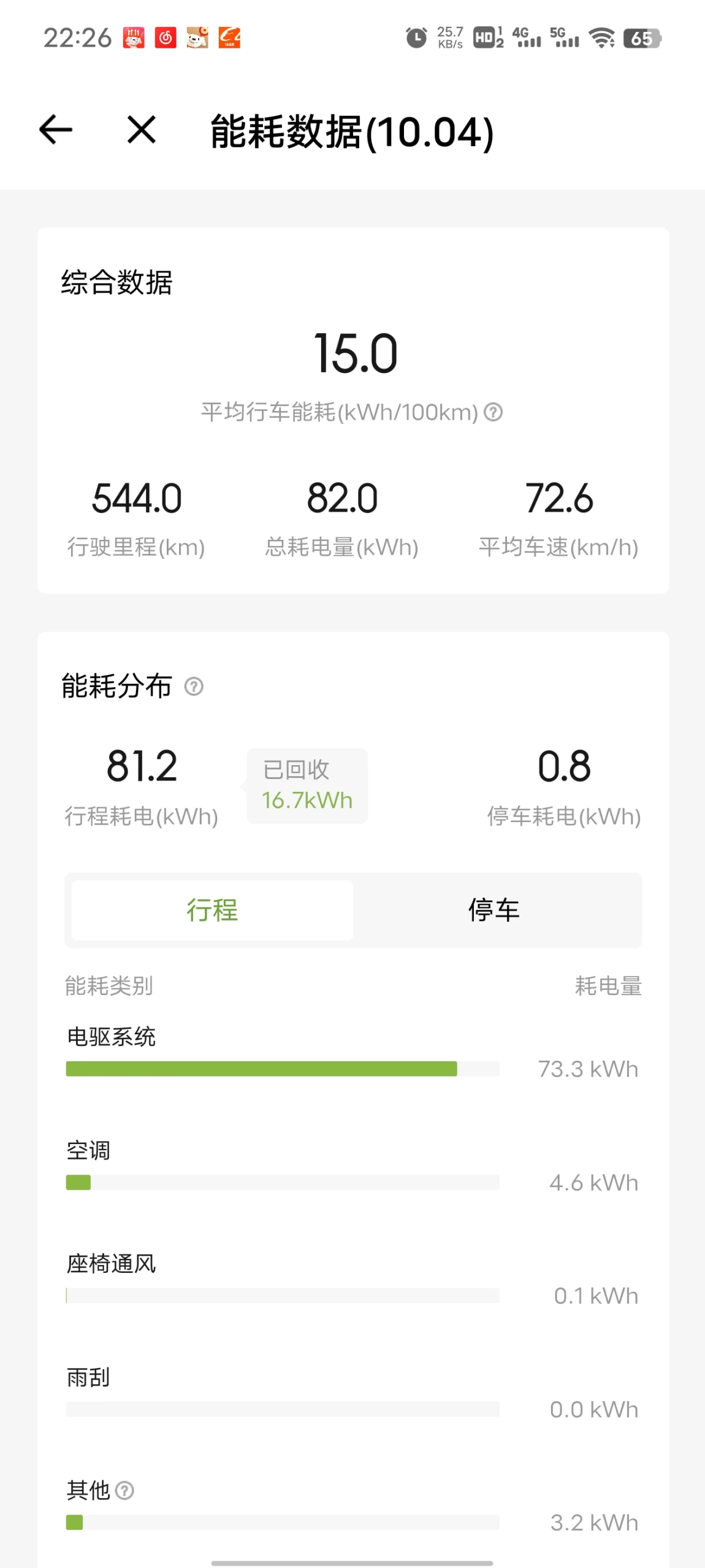Show the 能耗分布 help info
The image size is (705, 1568).
point(194,686)
